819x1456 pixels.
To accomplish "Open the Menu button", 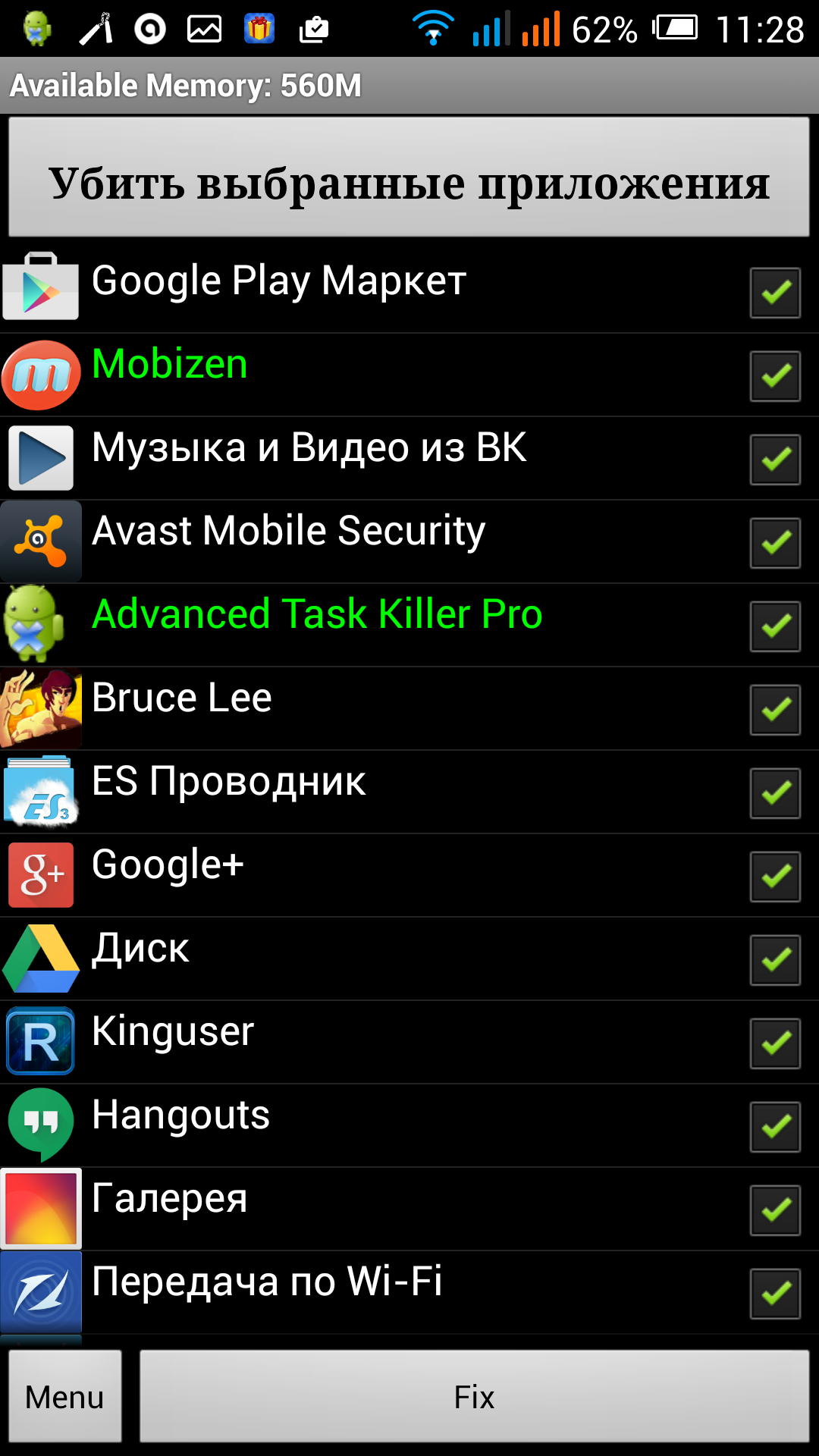I will click(x=65, y=1396).
